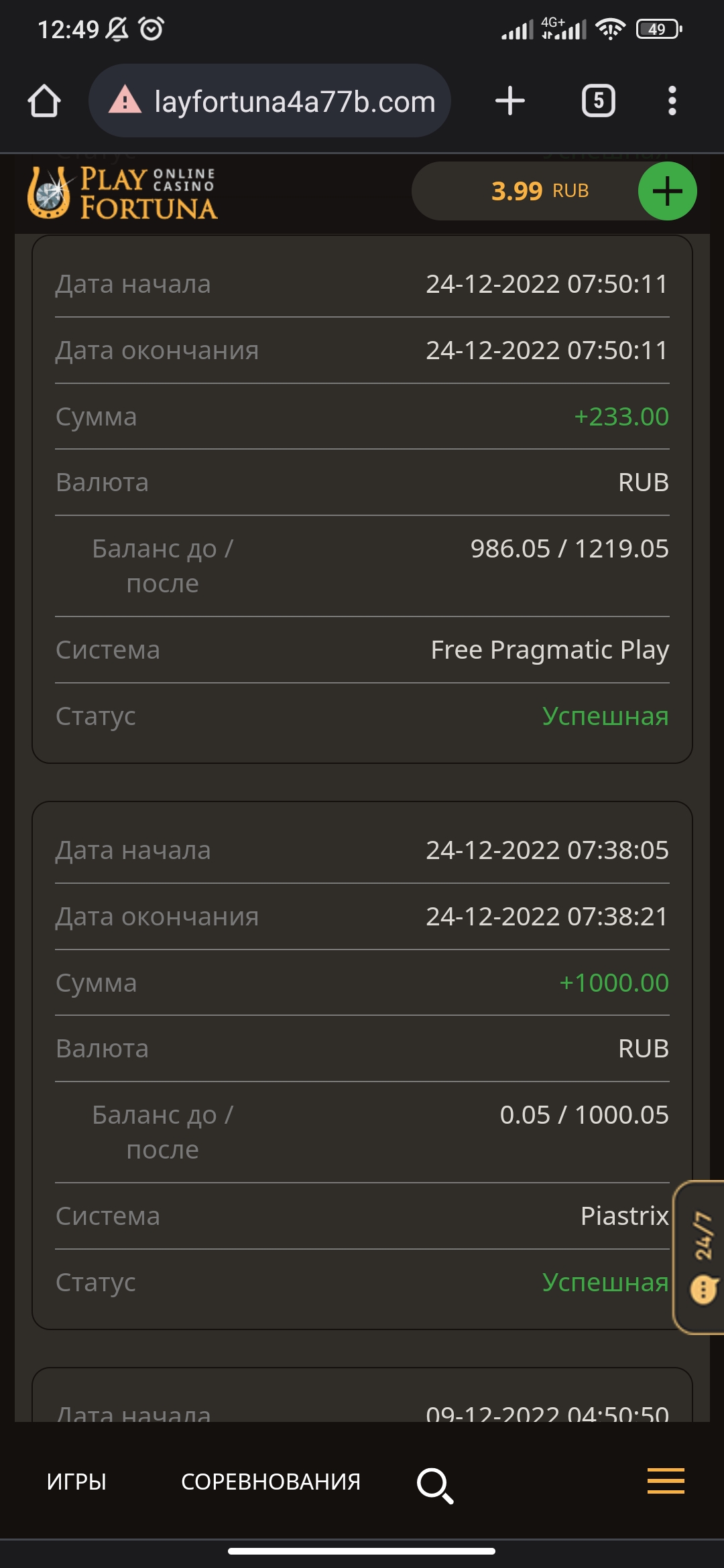Tap the gesture navigation bar at bottom

pyautogui.click(x=362, y=1550)
